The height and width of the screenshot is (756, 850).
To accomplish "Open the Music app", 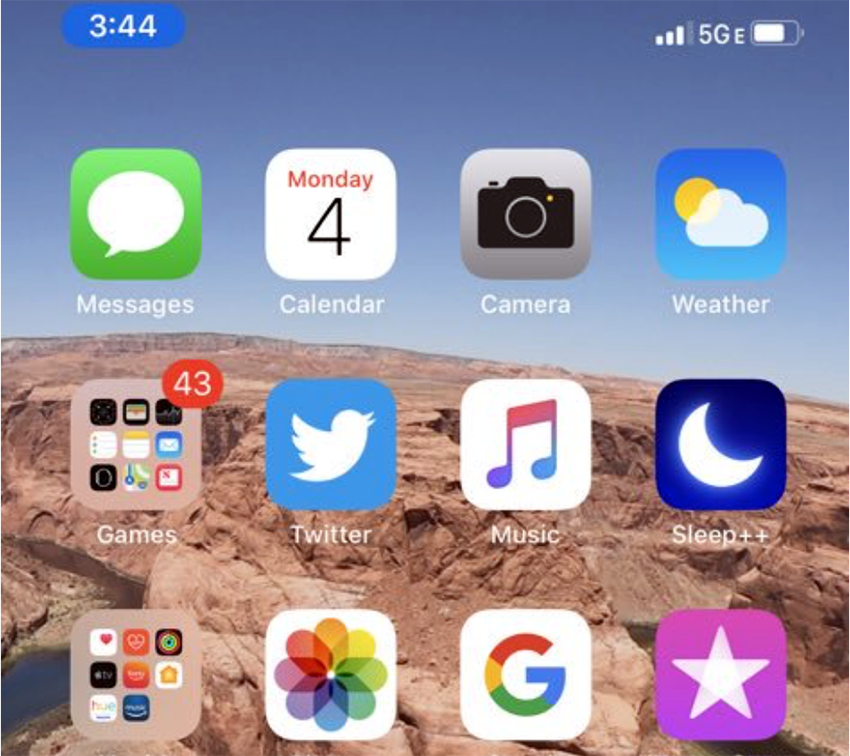I will (525, 445).
